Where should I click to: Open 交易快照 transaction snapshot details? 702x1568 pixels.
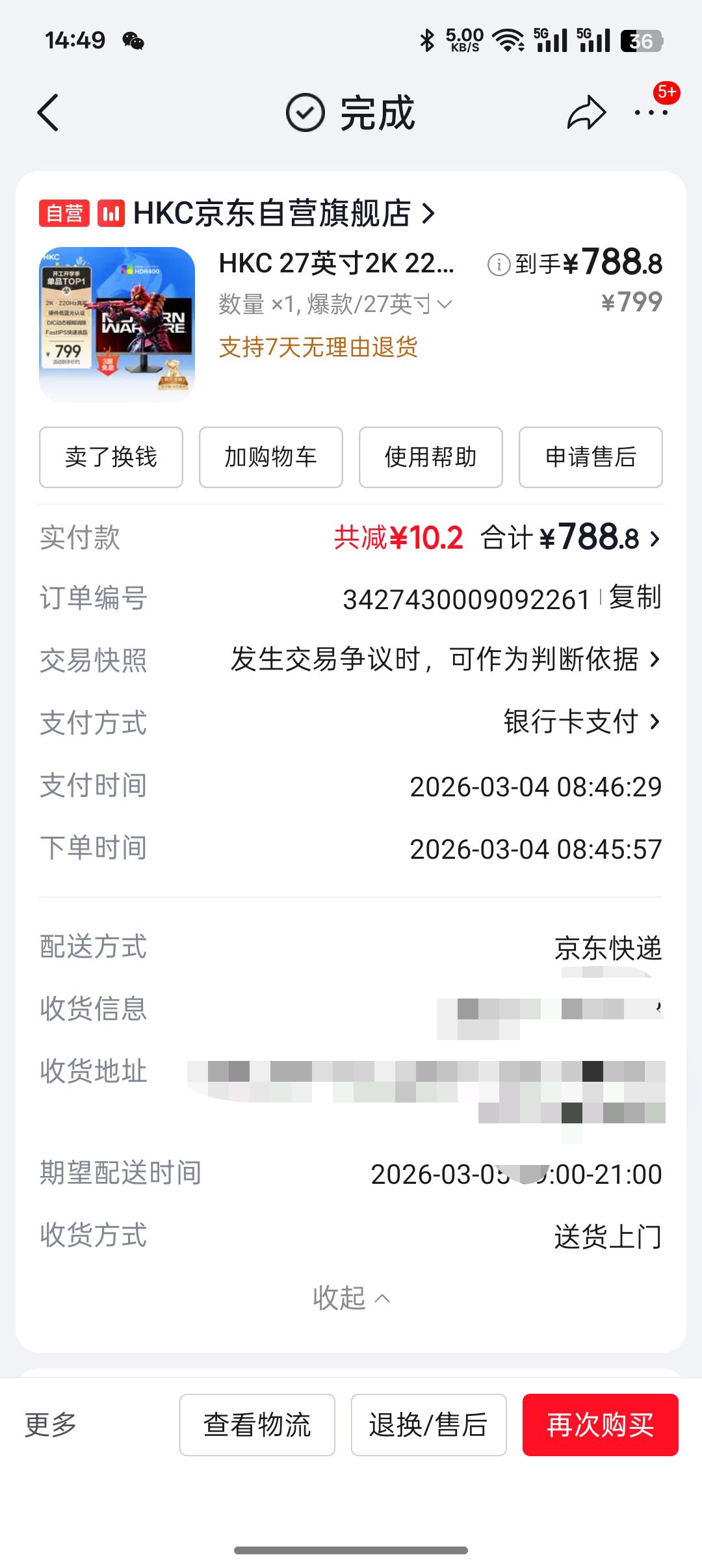[445, 660]
